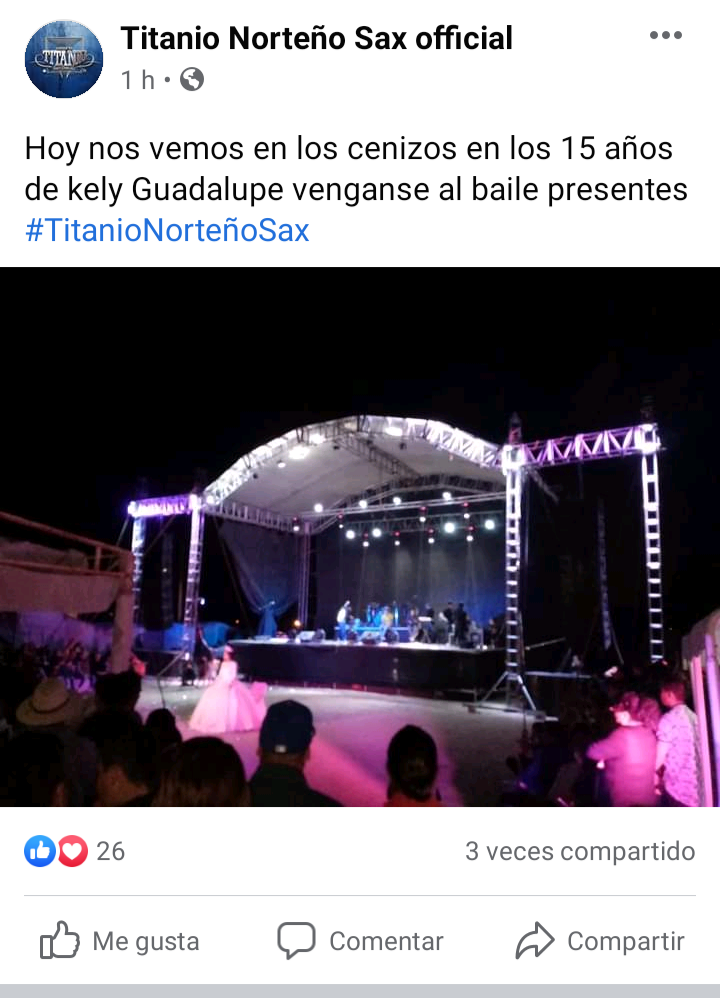This screenshot has height=998, width=720.
Task: View the stage photo in full screen
Action: pos(360,537)
